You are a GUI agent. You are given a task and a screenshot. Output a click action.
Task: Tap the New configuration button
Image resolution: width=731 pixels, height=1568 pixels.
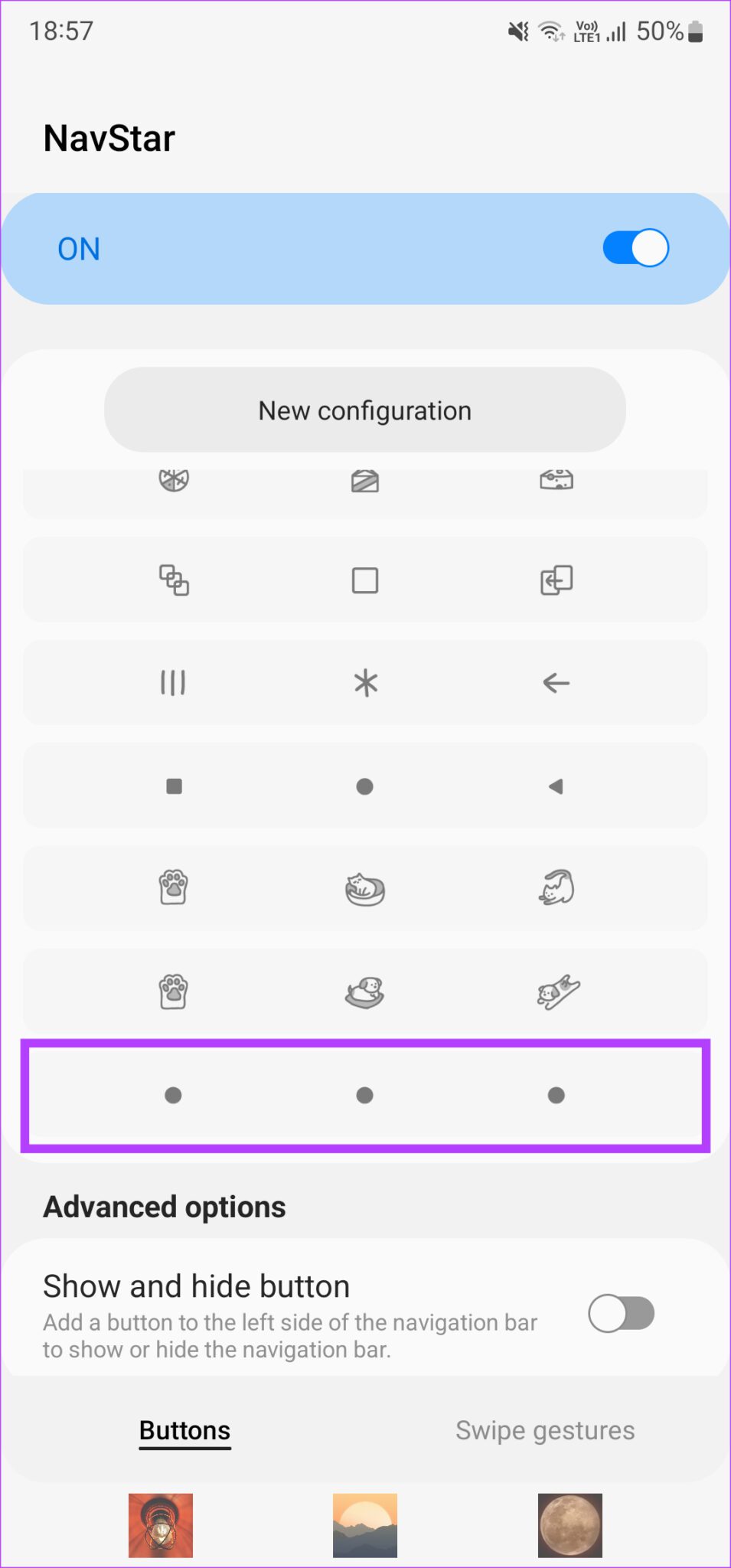point(365,410)
